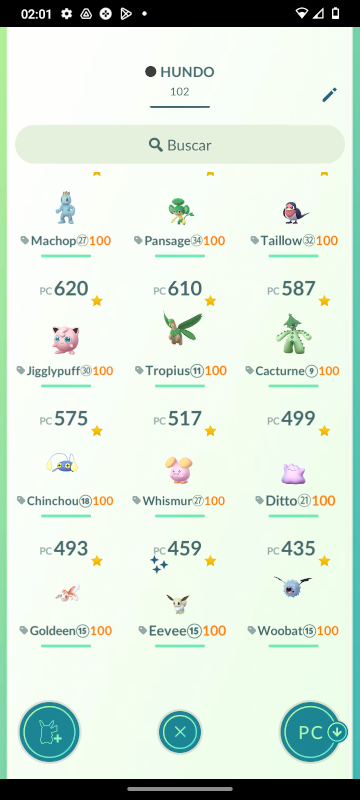Open Woobat with PC 435
Screen dimensions: 360x800
(x=294, y=593)
